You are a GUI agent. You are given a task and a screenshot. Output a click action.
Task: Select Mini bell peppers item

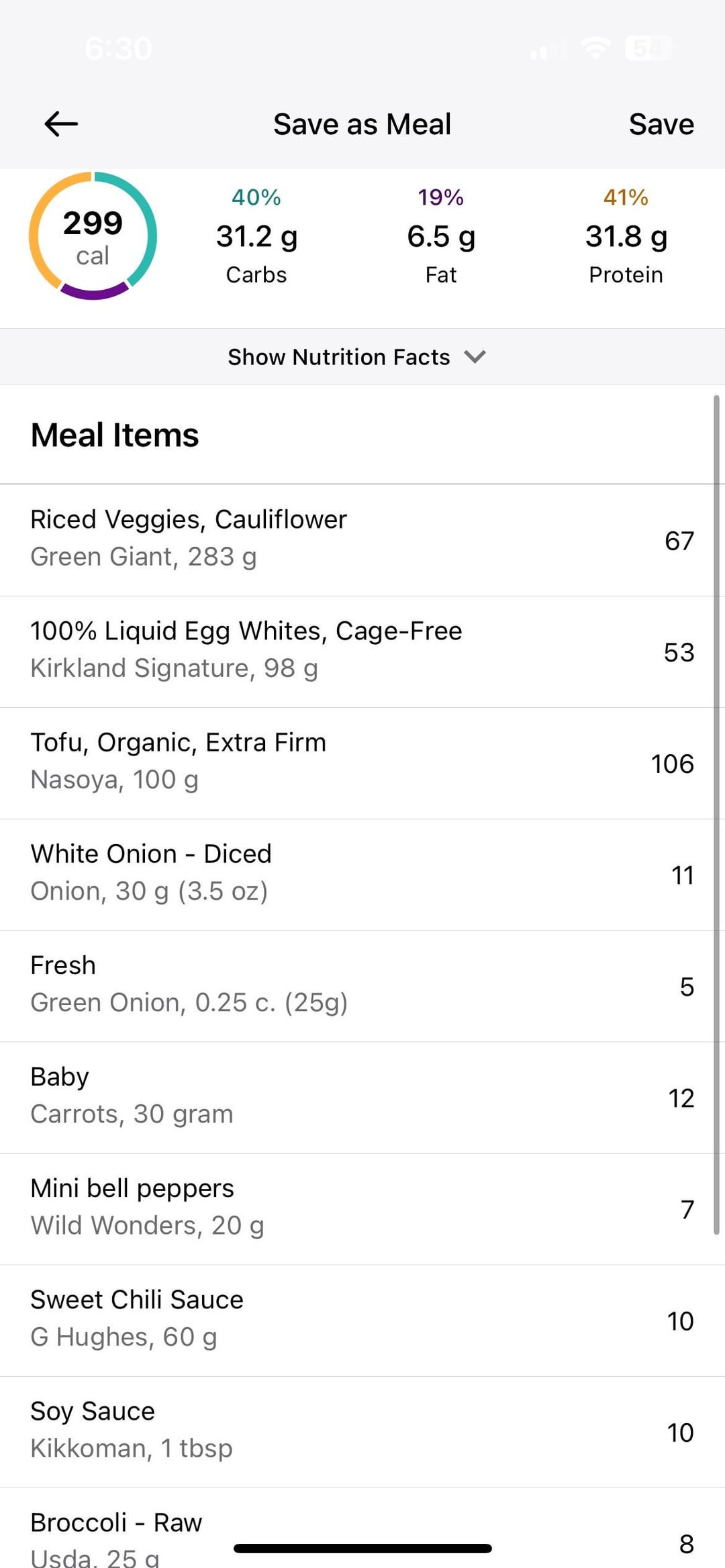[362, 1208]
